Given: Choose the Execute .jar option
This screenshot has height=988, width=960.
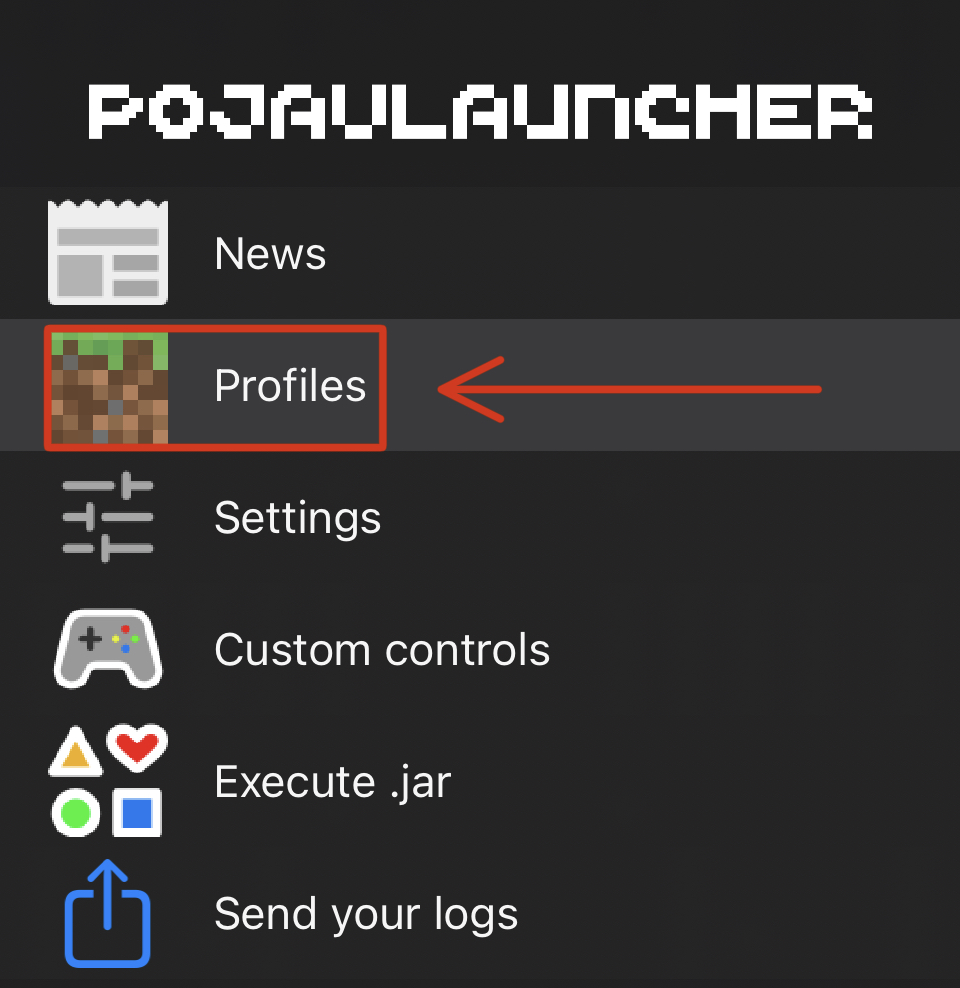Looking at the screenshot, I should (x=332, y=782).
